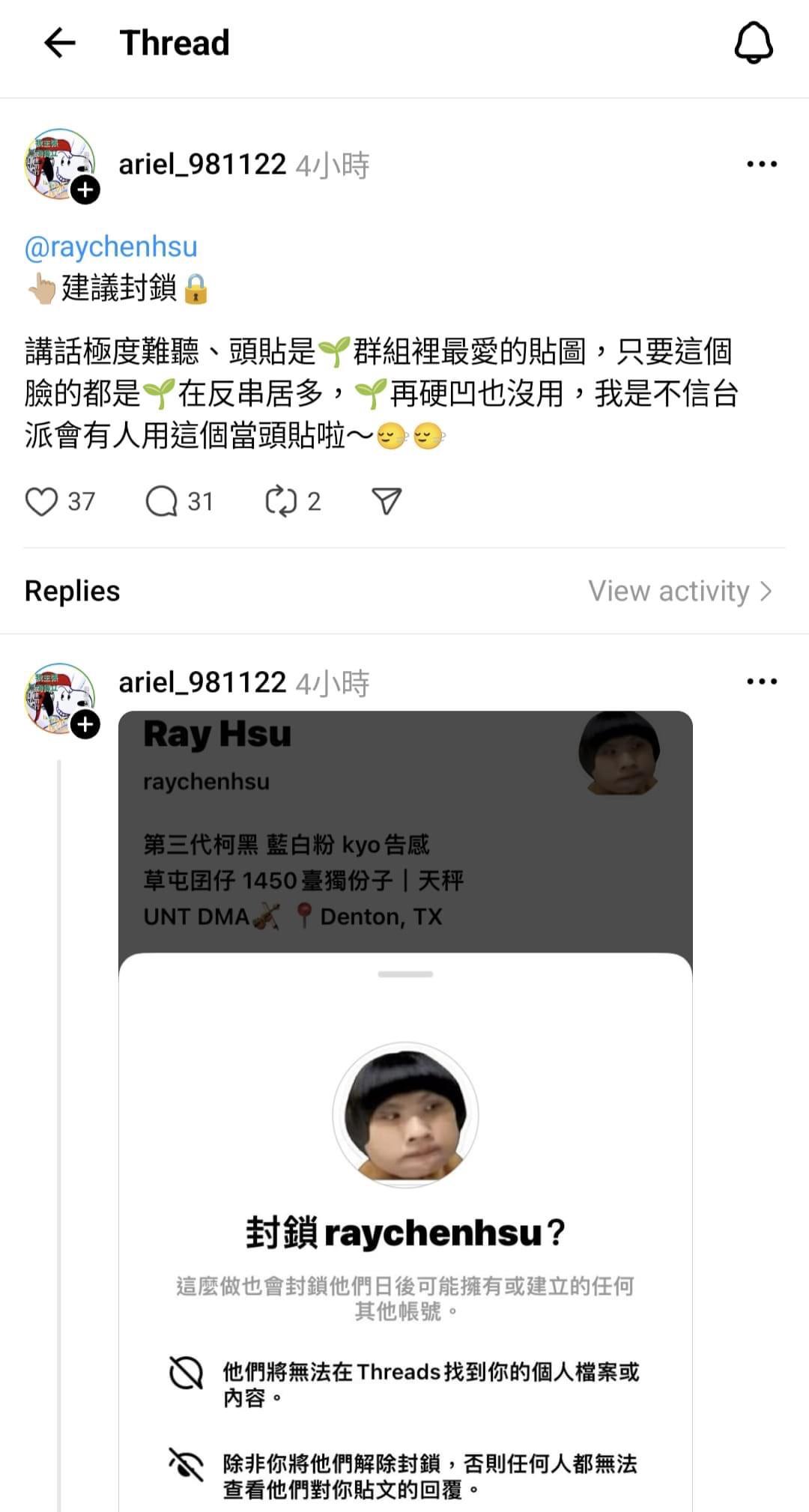Open the notifications bell
Screen dimensions: 809x1512
pyautogui.click(x=753, y=43)
